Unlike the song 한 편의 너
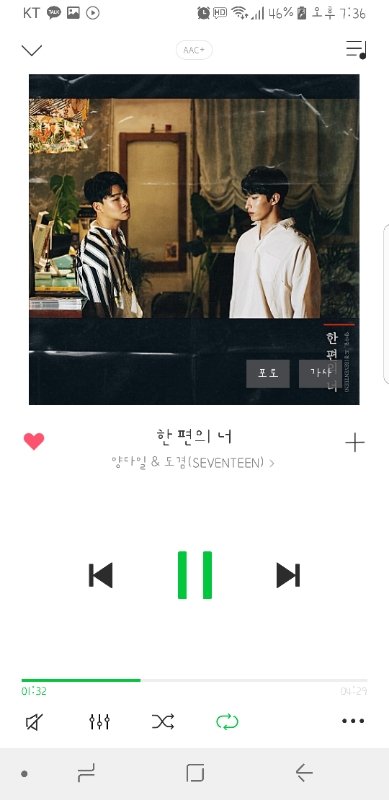Screen dimensions: 389x800 click(34, 441)
